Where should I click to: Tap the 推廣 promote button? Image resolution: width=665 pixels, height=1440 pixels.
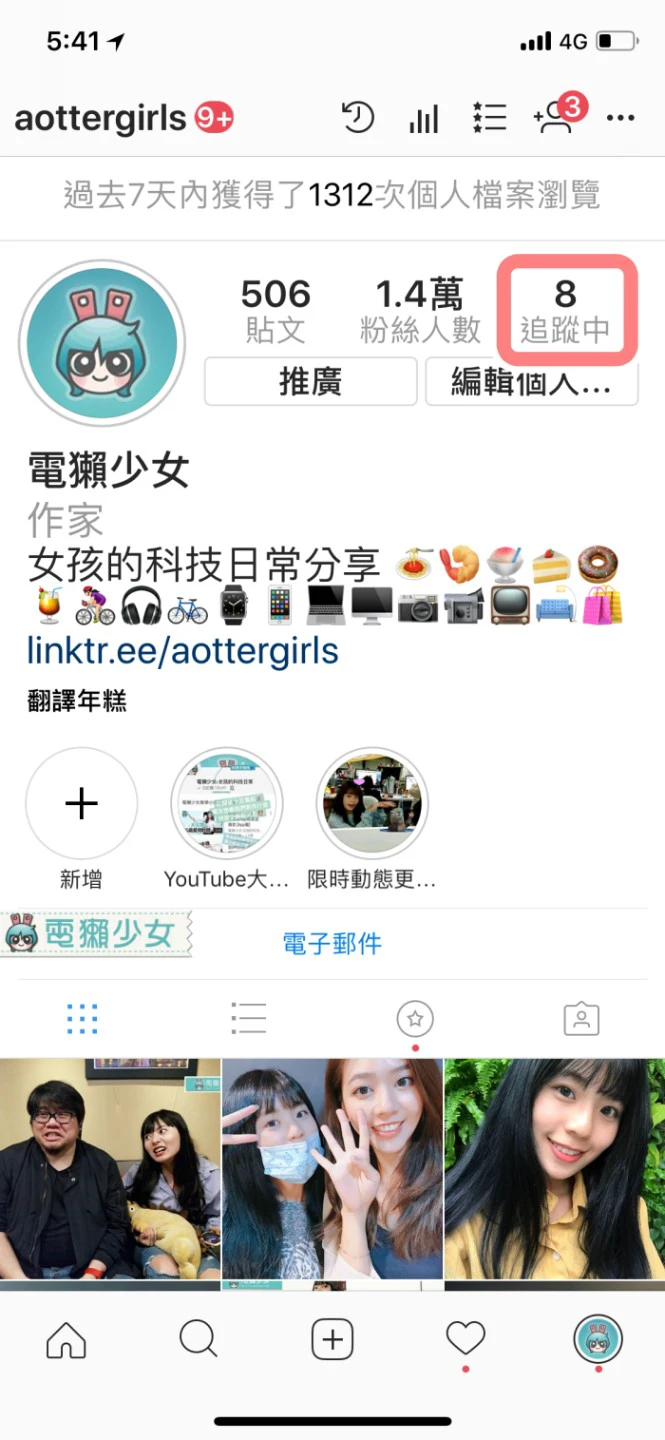point(310,382)
